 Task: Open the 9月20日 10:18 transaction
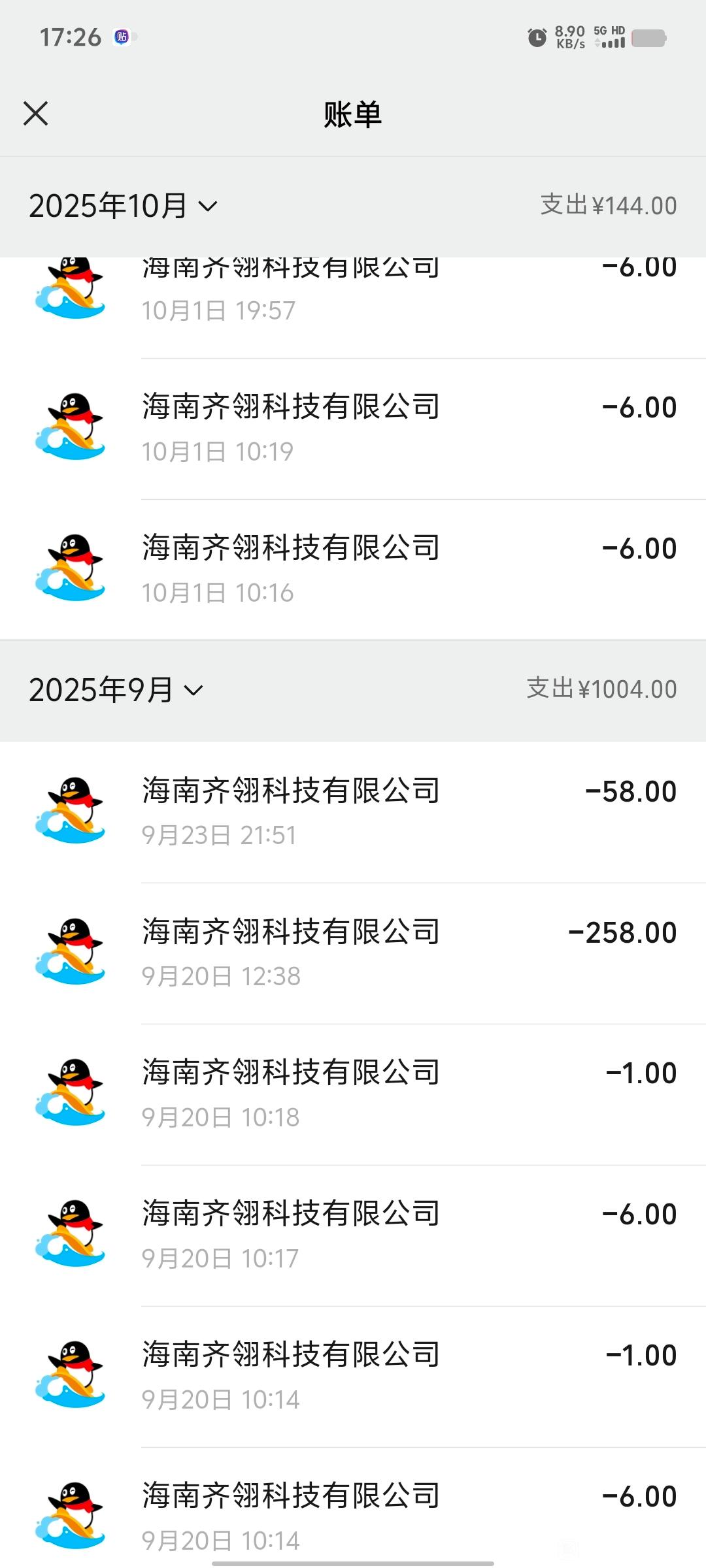click(353, 1094)
